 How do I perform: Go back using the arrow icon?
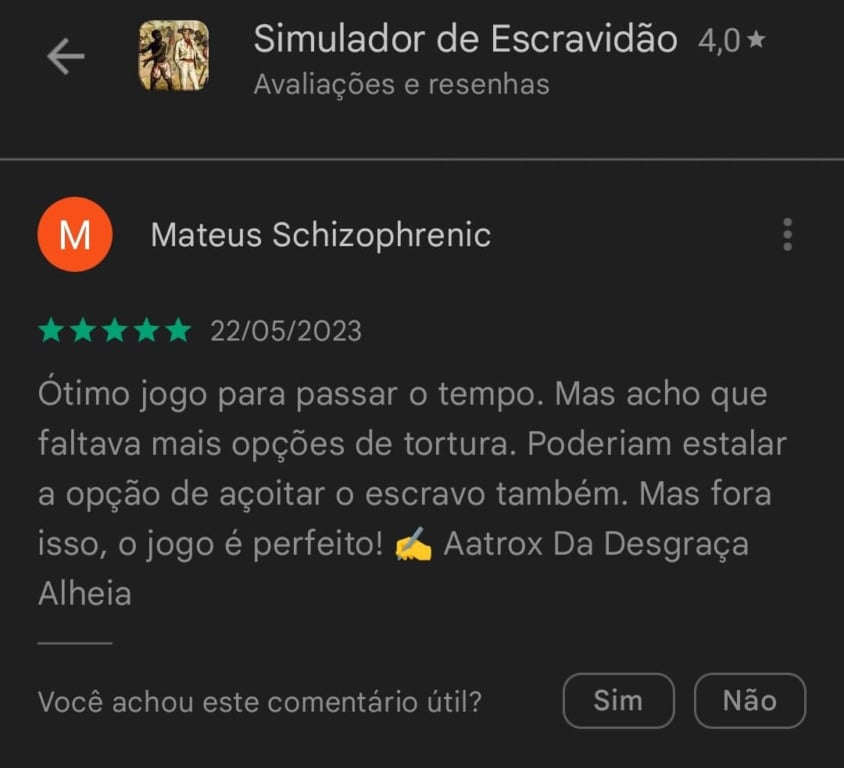pos(66,57)
